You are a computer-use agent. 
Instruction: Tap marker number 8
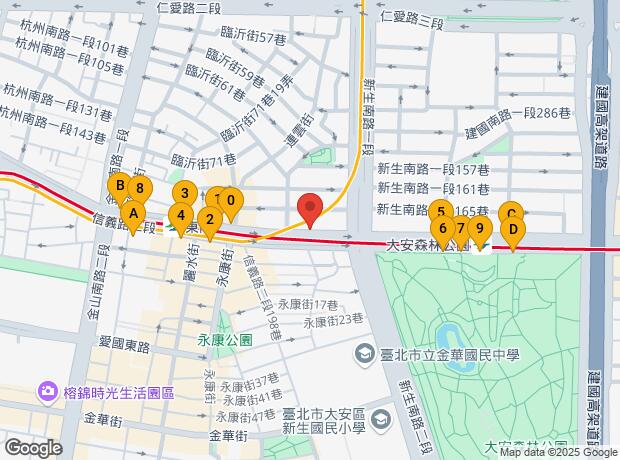pyautogui.click(x=141, y=189)
